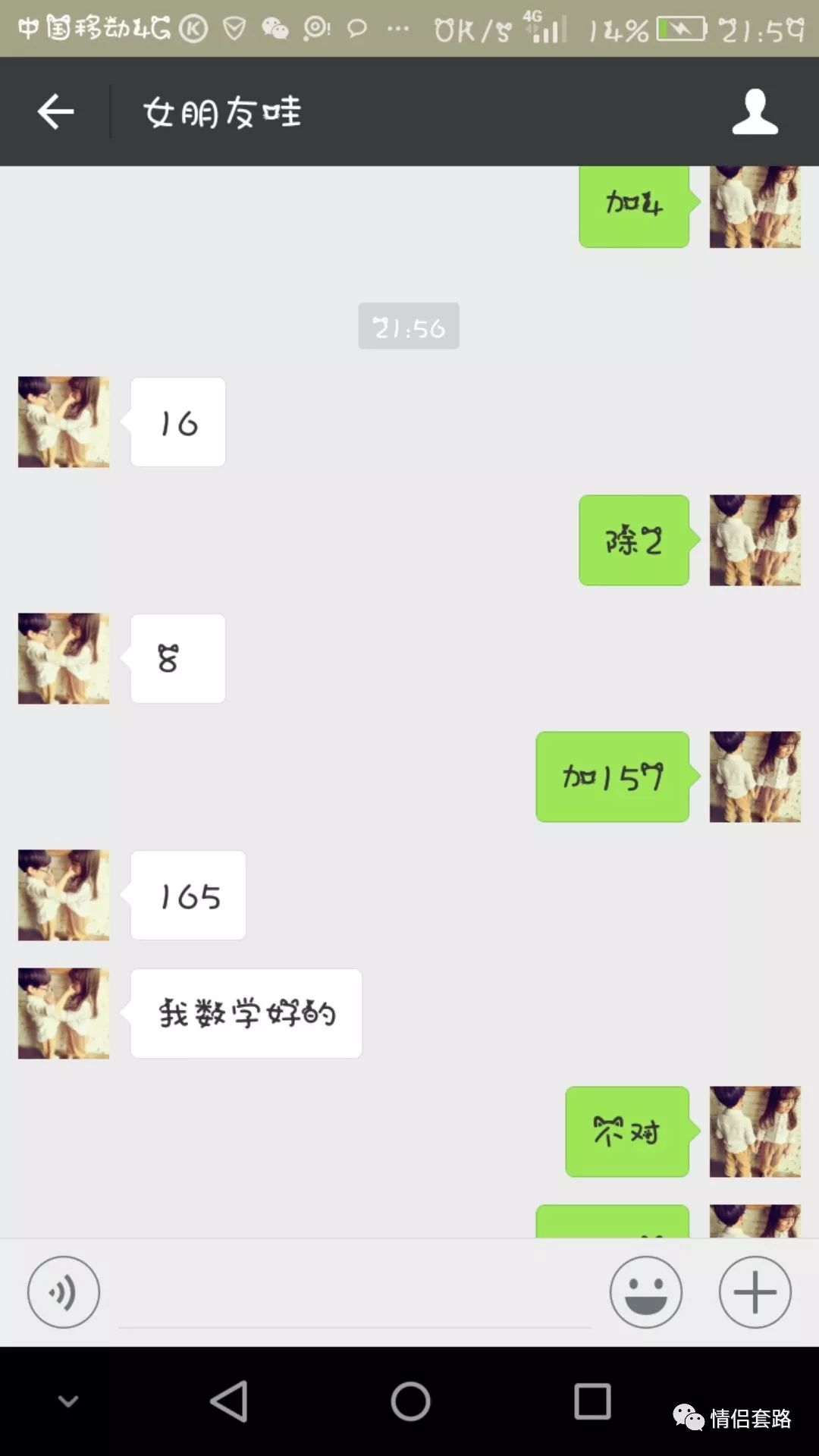Tap the system home button

coord(410,1401)
